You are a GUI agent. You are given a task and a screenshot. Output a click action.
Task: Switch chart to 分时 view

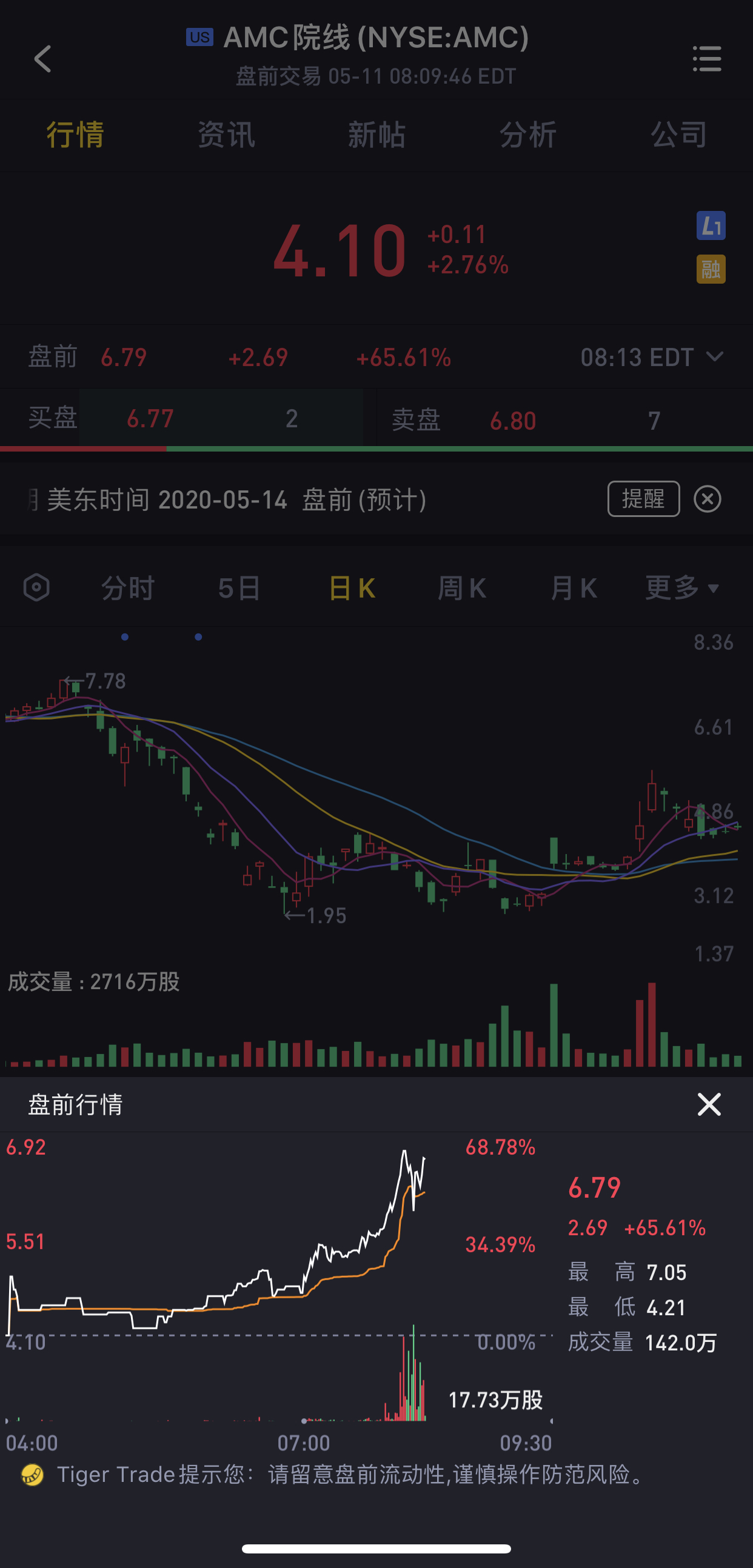coord(128,588)
